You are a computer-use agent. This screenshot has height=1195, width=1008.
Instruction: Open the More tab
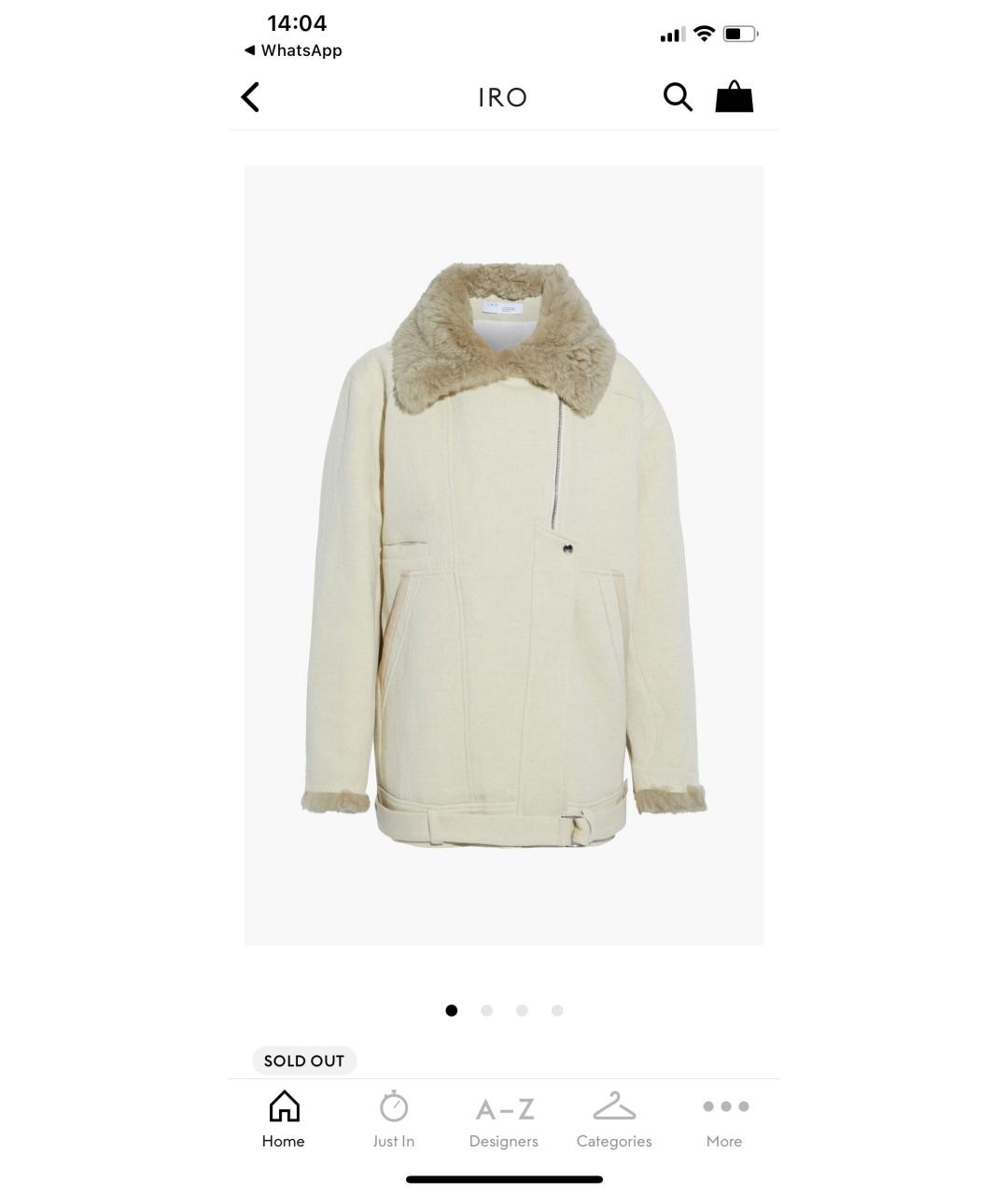[724, 1118]
